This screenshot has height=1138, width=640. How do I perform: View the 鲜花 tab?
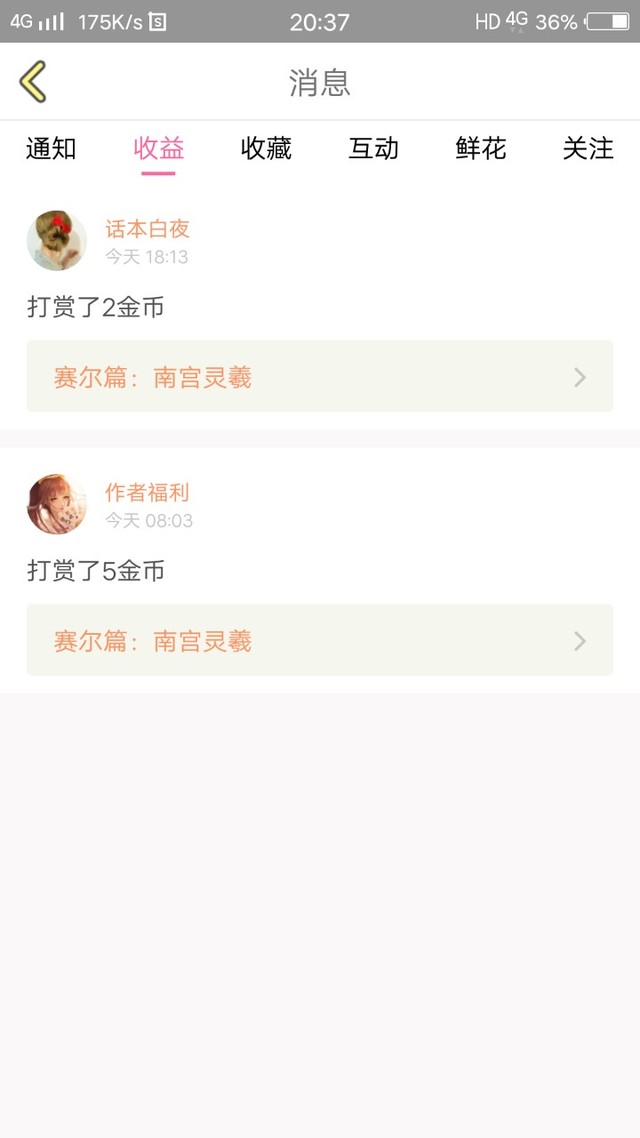(481, 149)
